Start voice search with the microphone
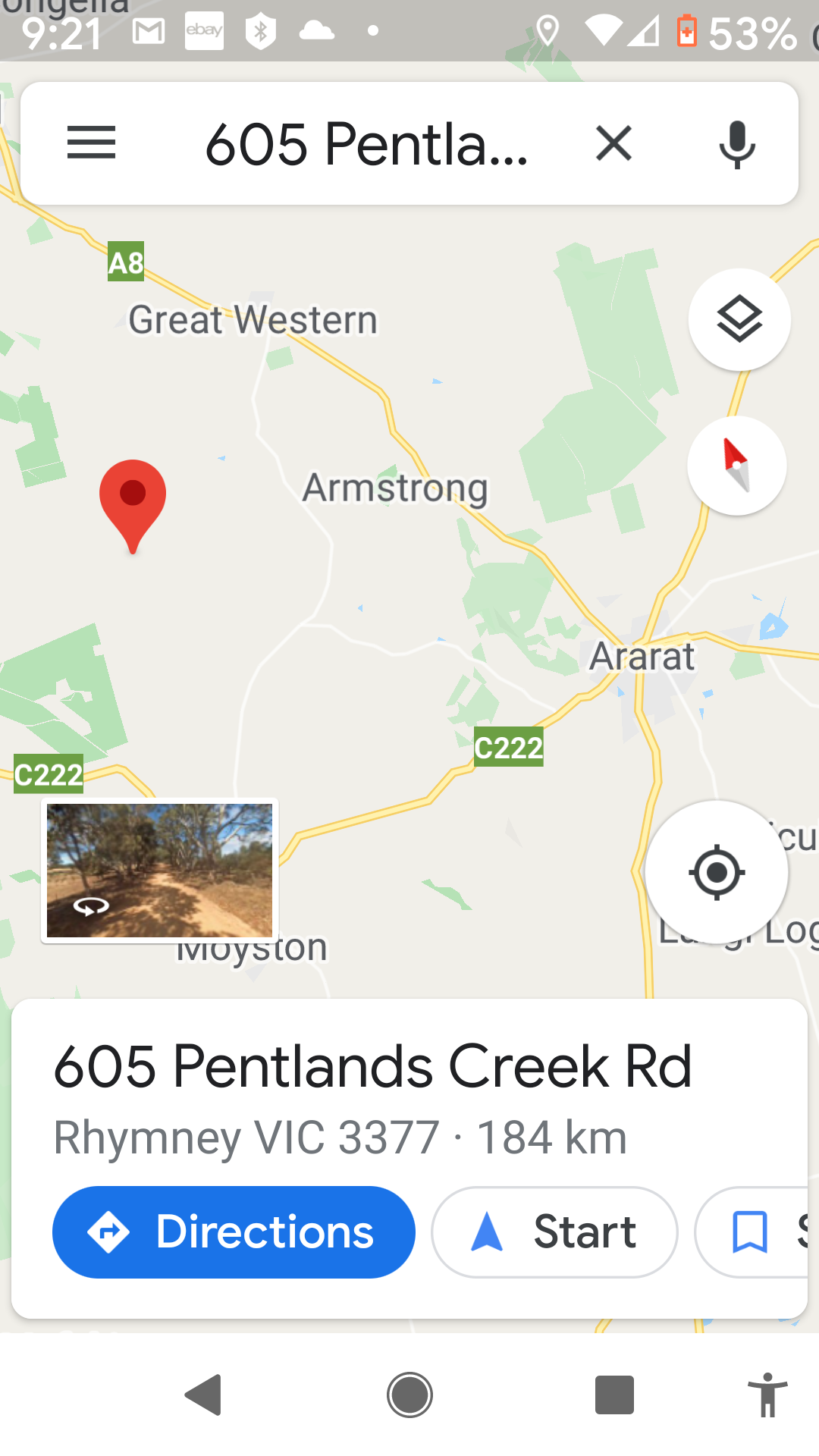 [x=737, y=143]
